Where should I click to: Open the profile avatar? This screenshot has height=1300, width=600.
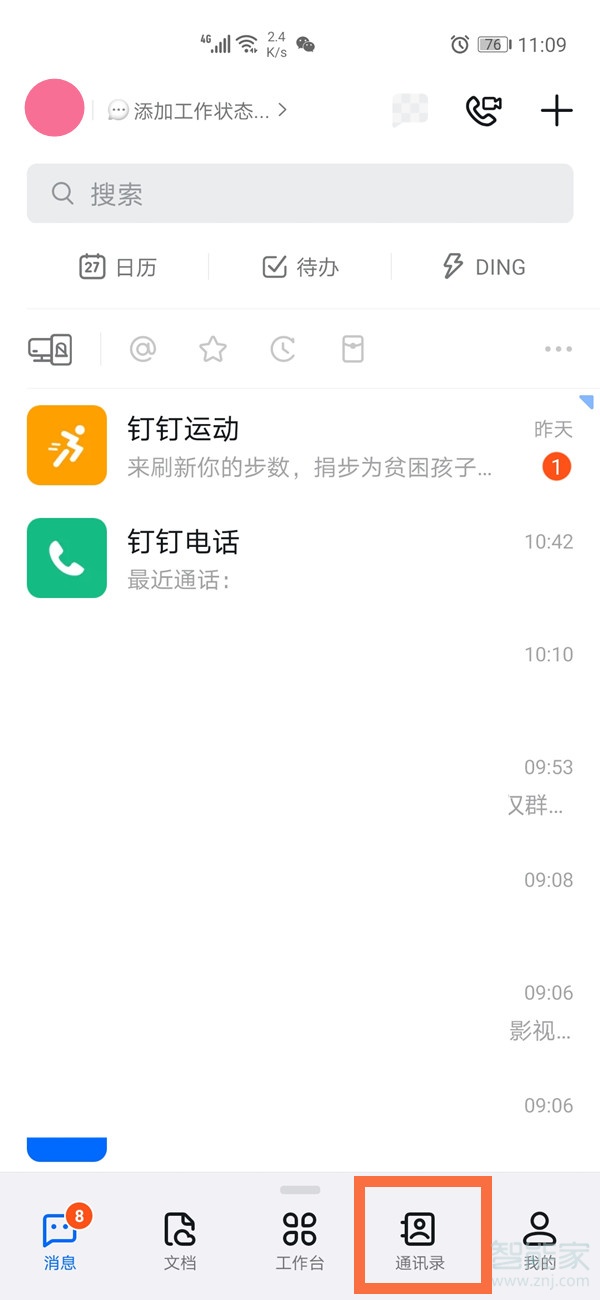tap(54, 108)
